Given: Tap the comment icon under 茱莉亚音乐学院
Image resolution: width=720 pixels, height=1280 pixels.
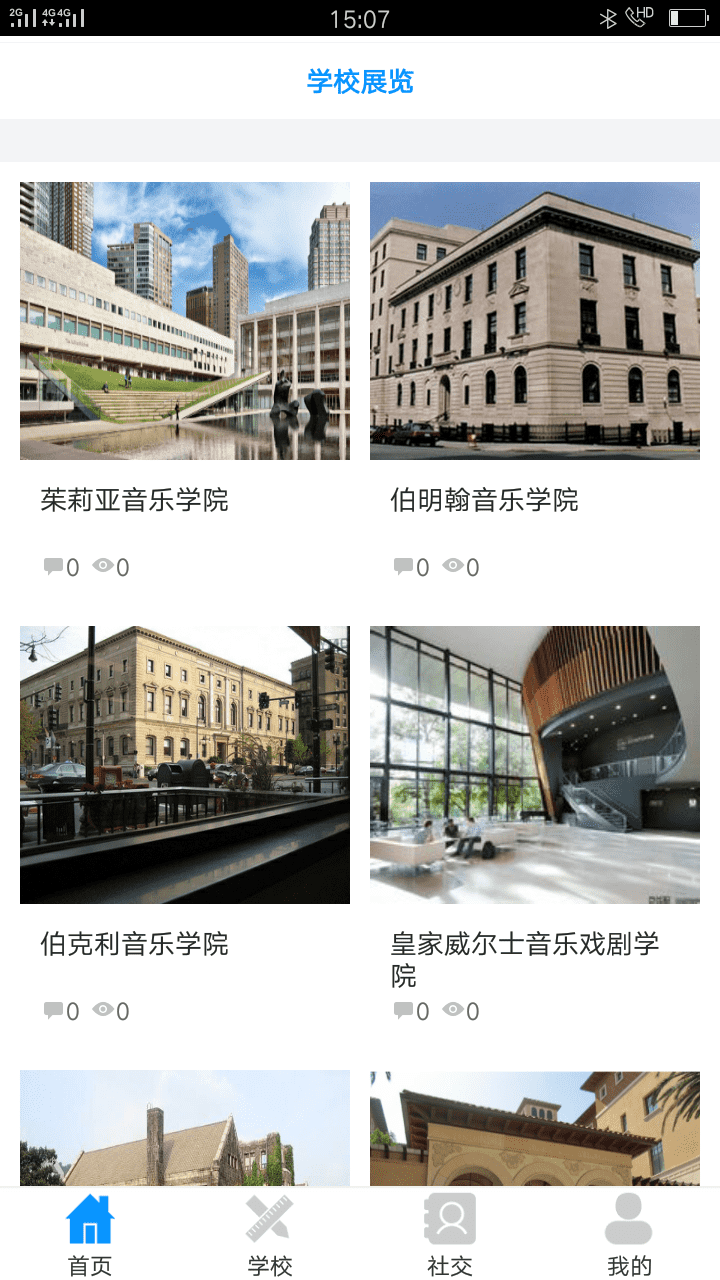Looking at the screenshot, I should pyautogui.click(x=53, y=567).
